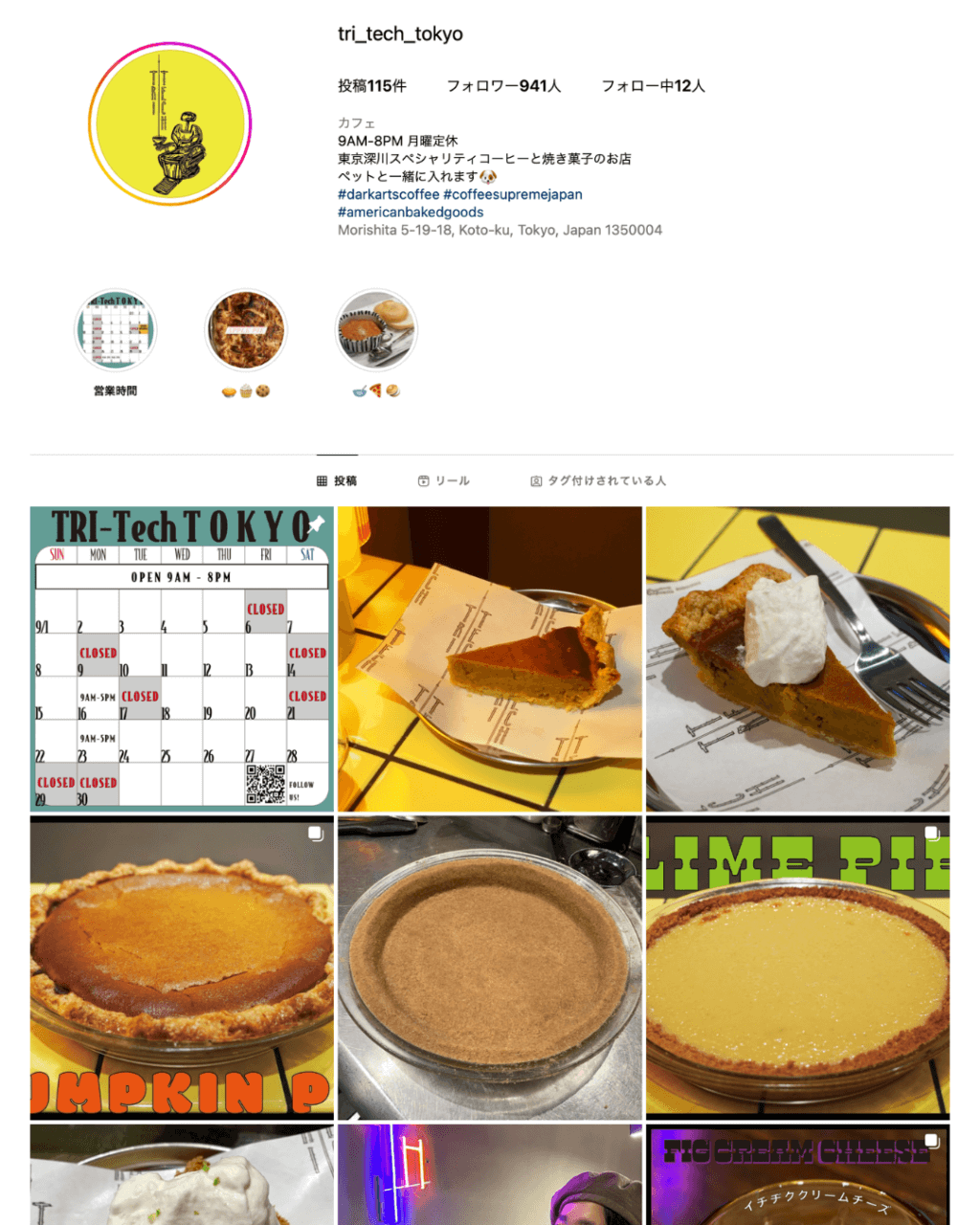The height and width of the screenshot is (1225, 980).
Task: Open the LIME PIE post
Action: point(798,967)
